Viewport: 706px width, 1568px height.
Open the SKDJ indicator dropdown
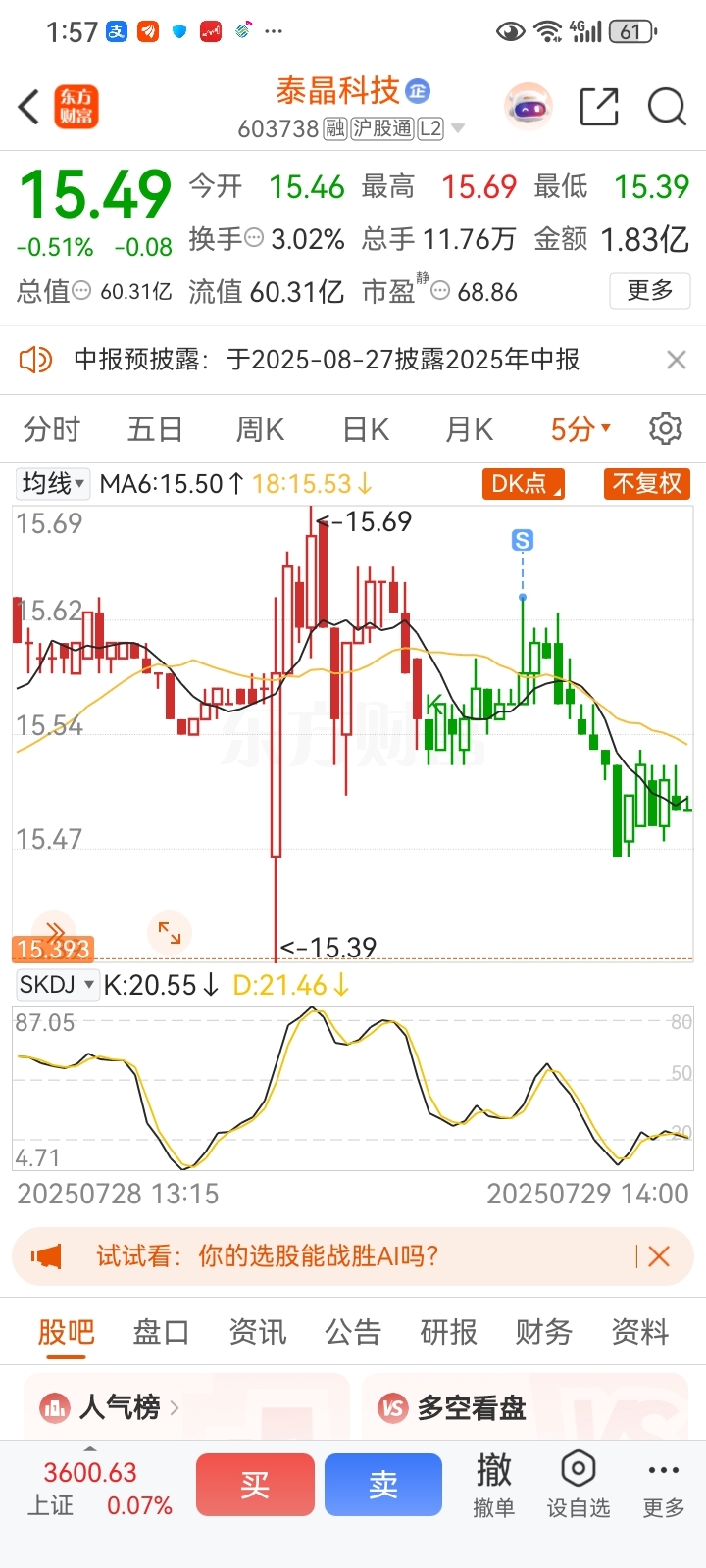(57, 984)
